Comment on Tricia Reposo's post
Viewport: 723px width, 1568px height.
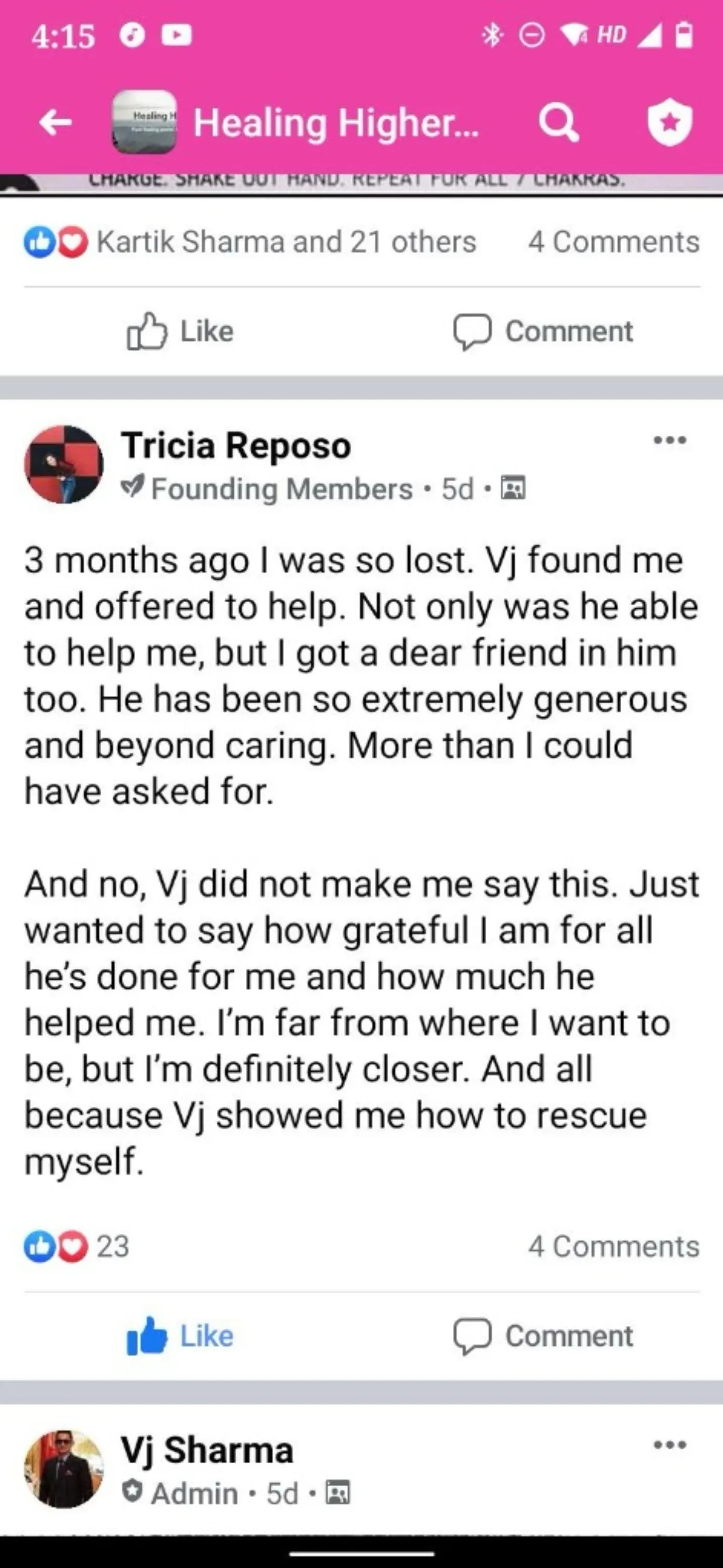point(543,1336)
